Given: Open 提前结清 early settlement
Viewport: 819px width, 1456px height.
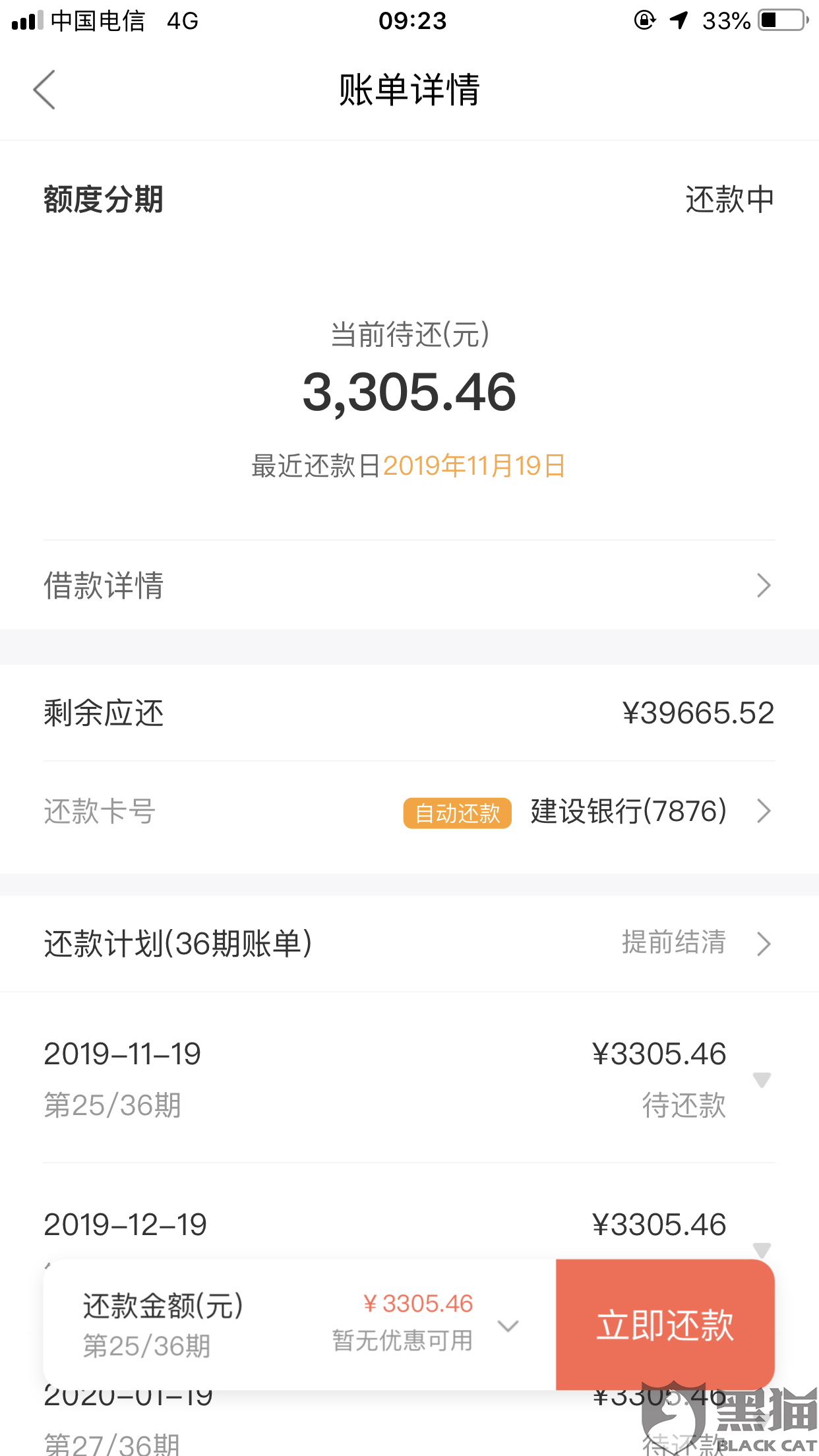Looking at the screenshot, I should pos(694,943).
